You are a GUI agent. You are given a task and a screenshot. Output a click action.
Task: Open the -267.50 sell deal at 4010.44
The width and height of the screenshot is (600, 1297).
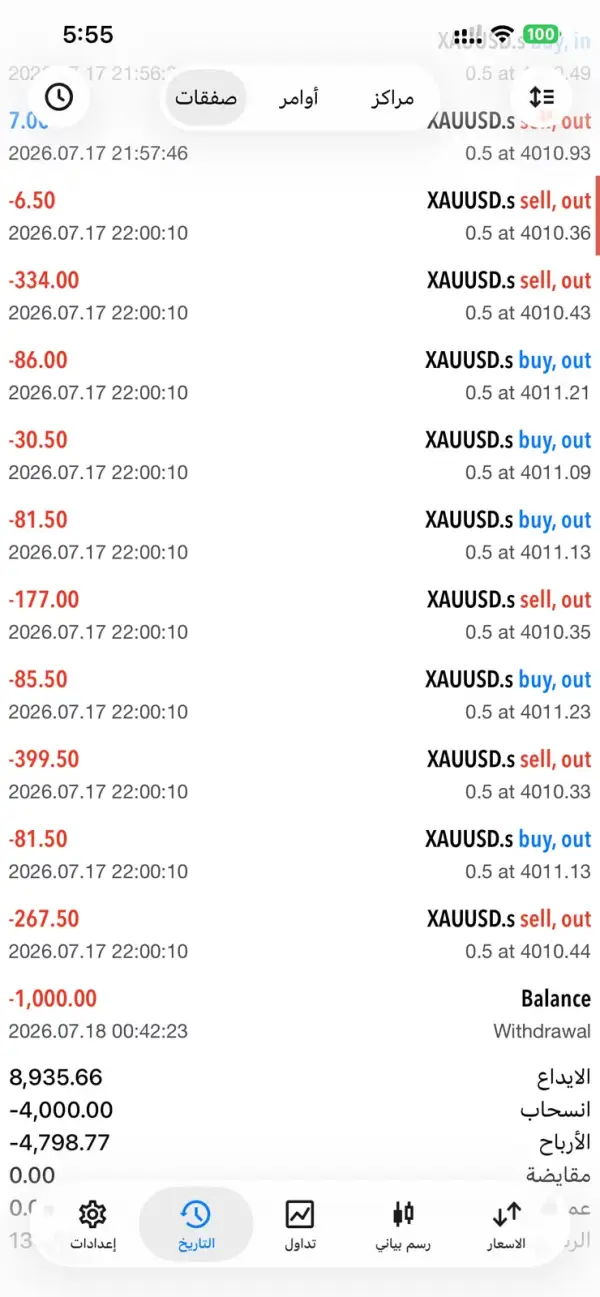(x=300, y=934)
